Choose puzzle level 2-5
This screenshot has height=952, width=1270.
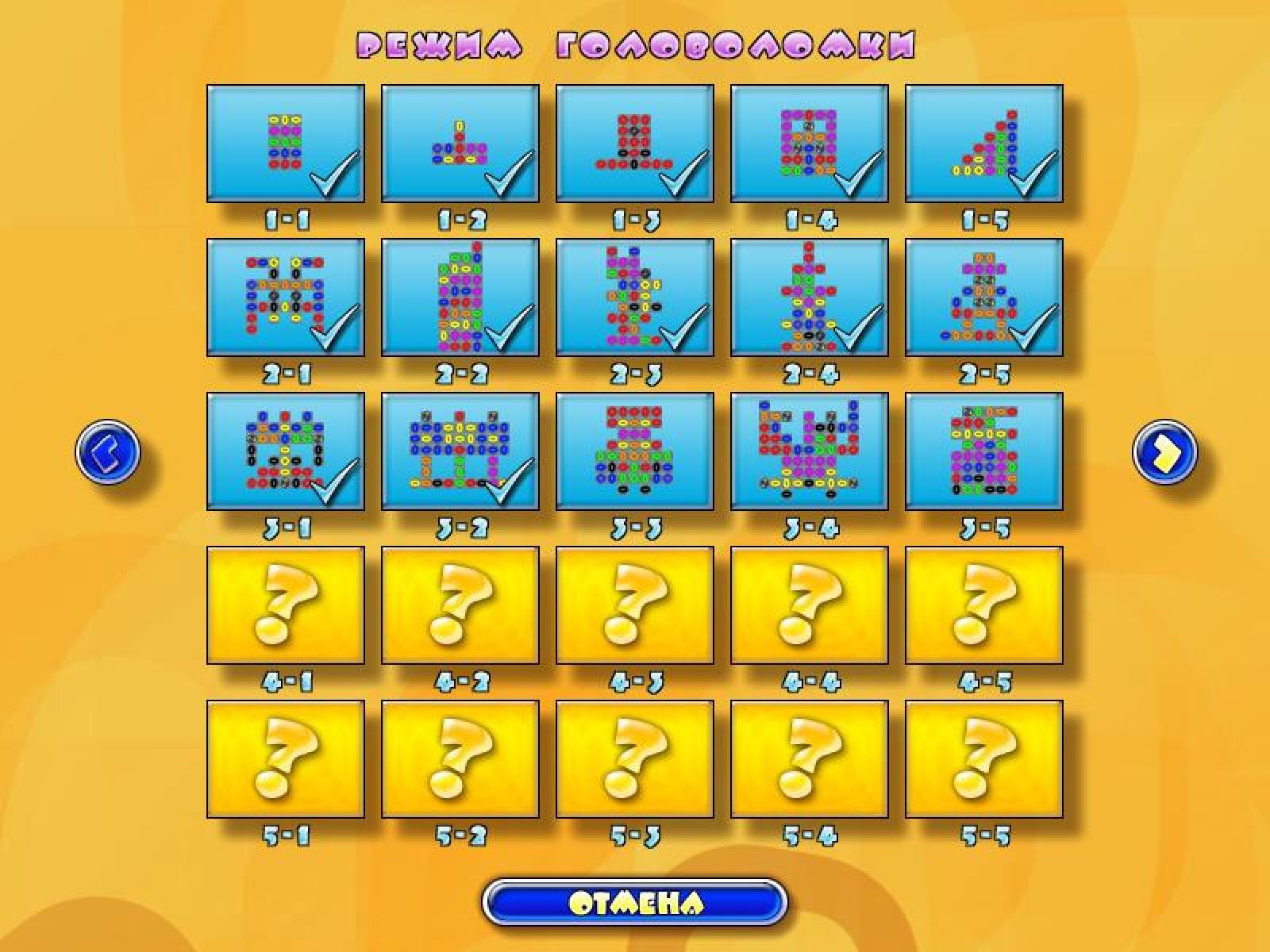pos(984,297)
